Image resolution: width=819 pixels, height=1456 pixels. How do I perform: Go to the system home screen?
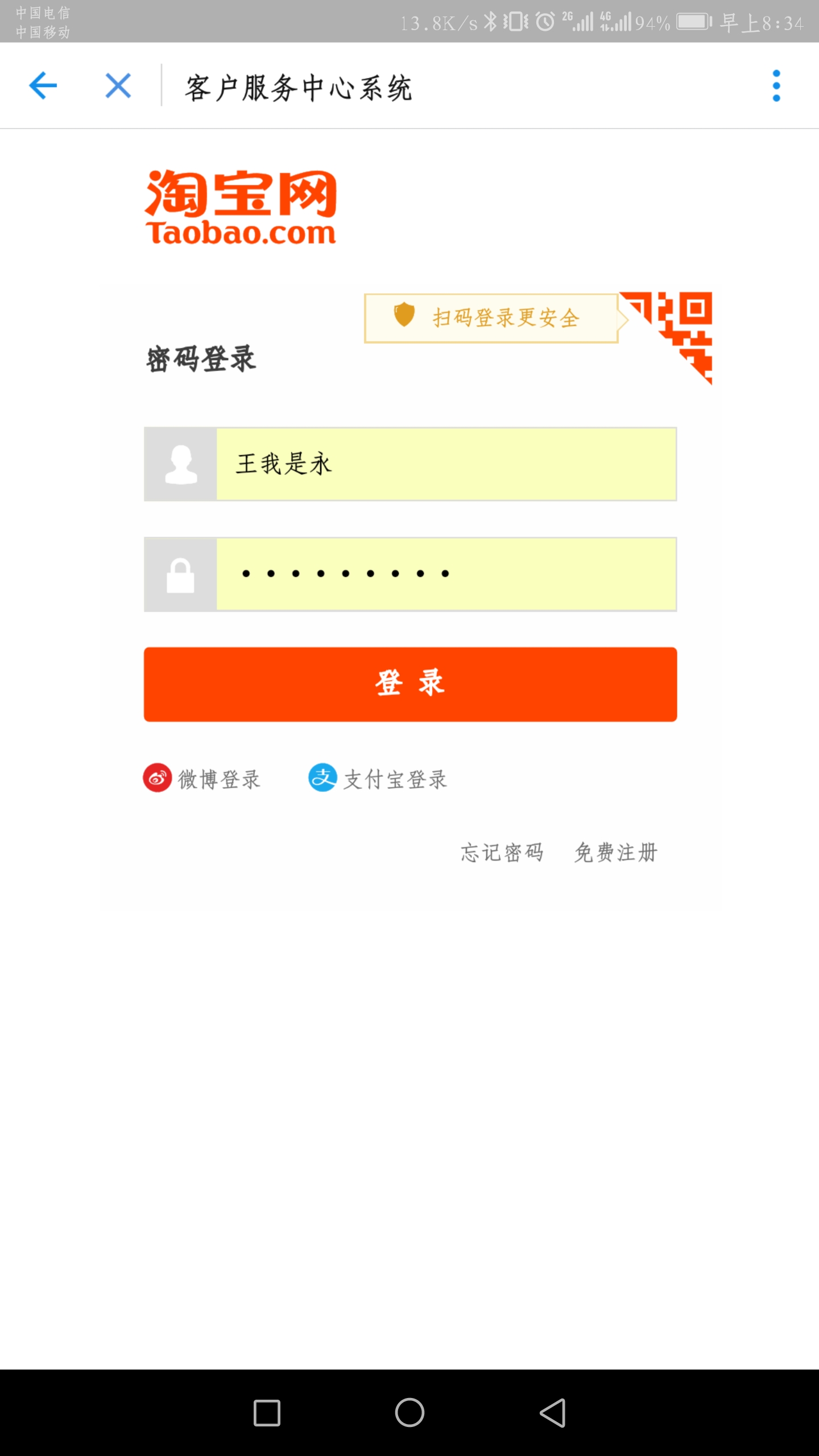pyautogui.click(x=409, y=1412)
